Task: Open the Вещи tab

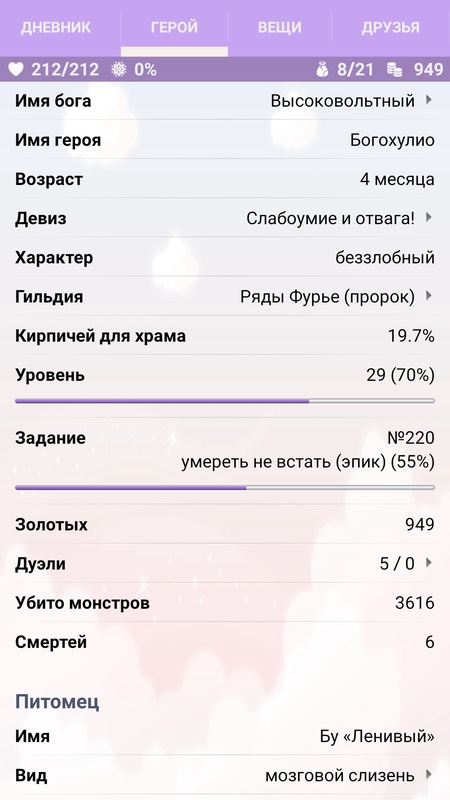Action: [x=280, y=28]
